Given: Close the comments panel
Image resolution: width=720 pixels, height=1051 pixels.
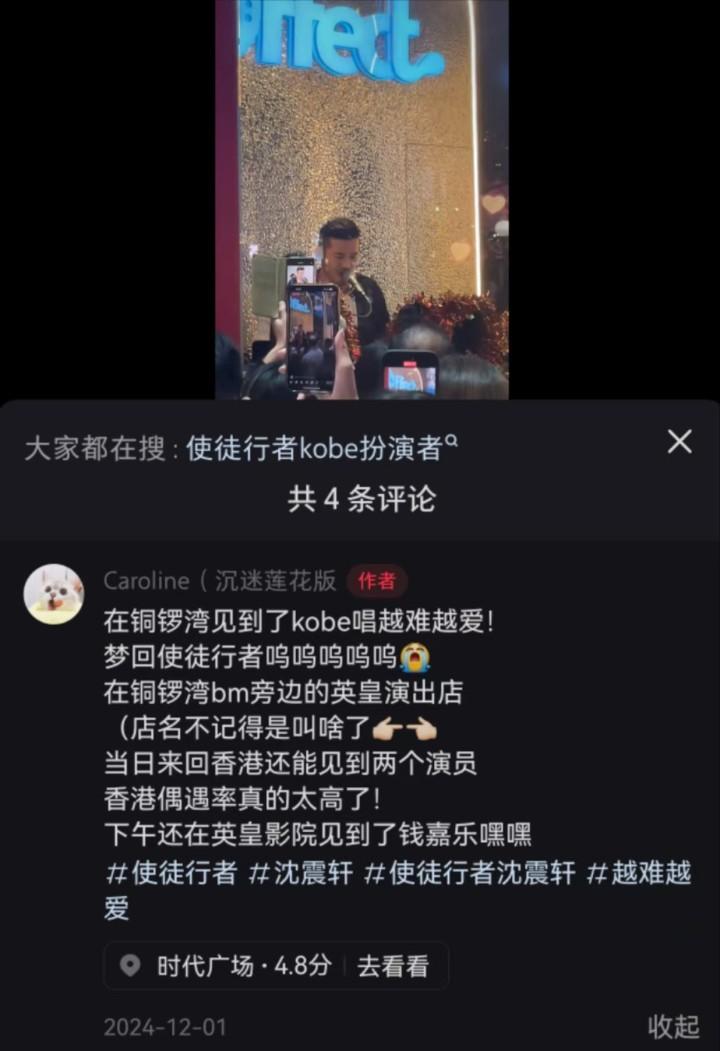Looking at the screenshot, I should [x=679, y=442].
